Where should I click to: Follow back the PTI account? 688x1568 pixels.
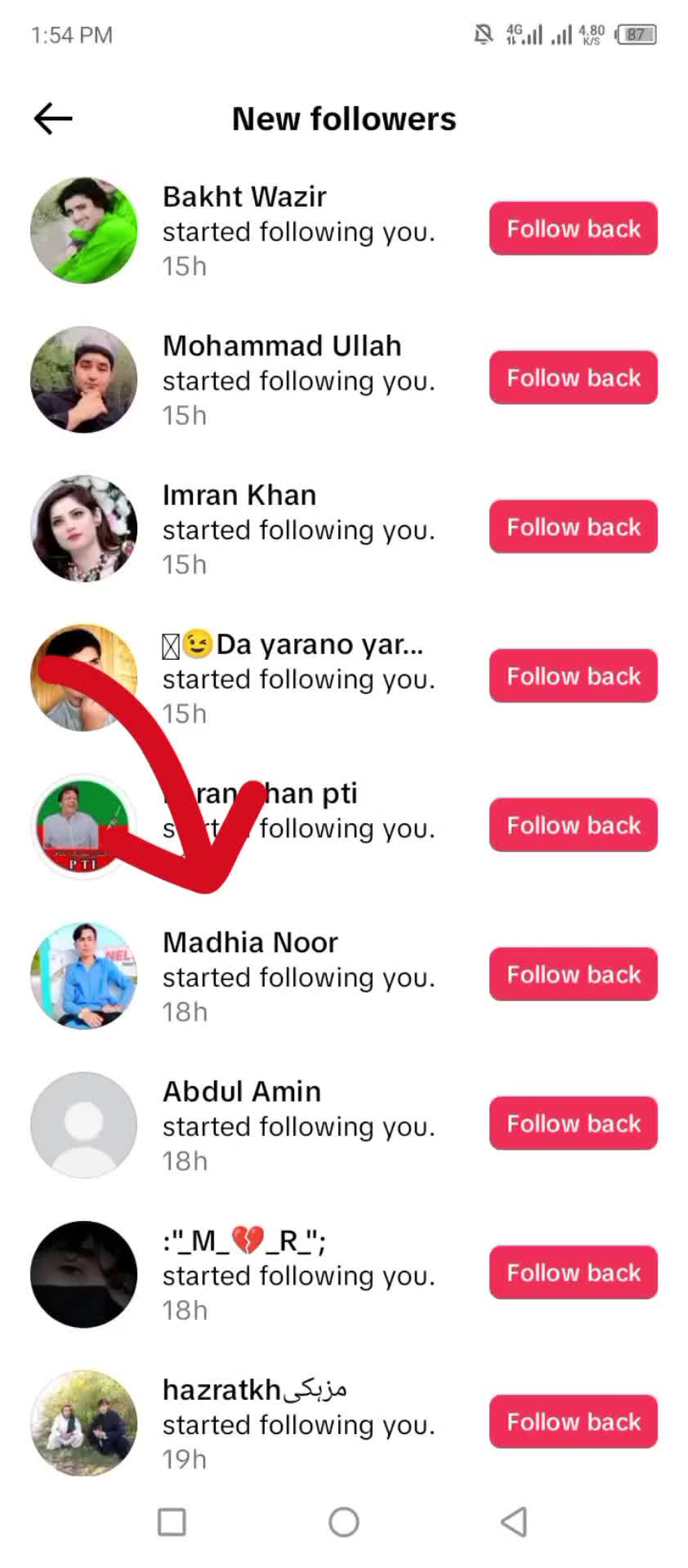[573, 825]
